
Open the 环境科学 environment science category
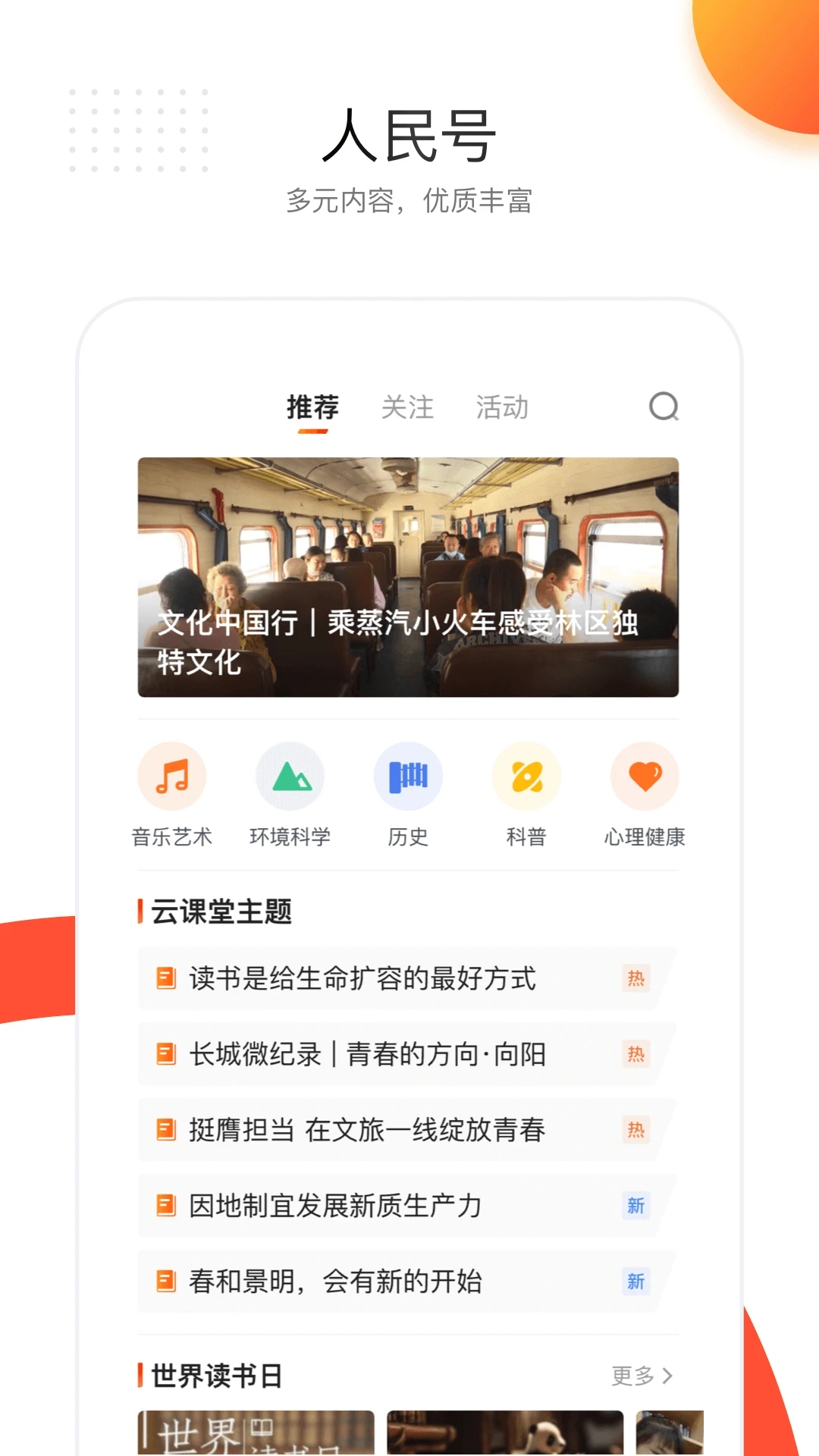pos(290,776)
